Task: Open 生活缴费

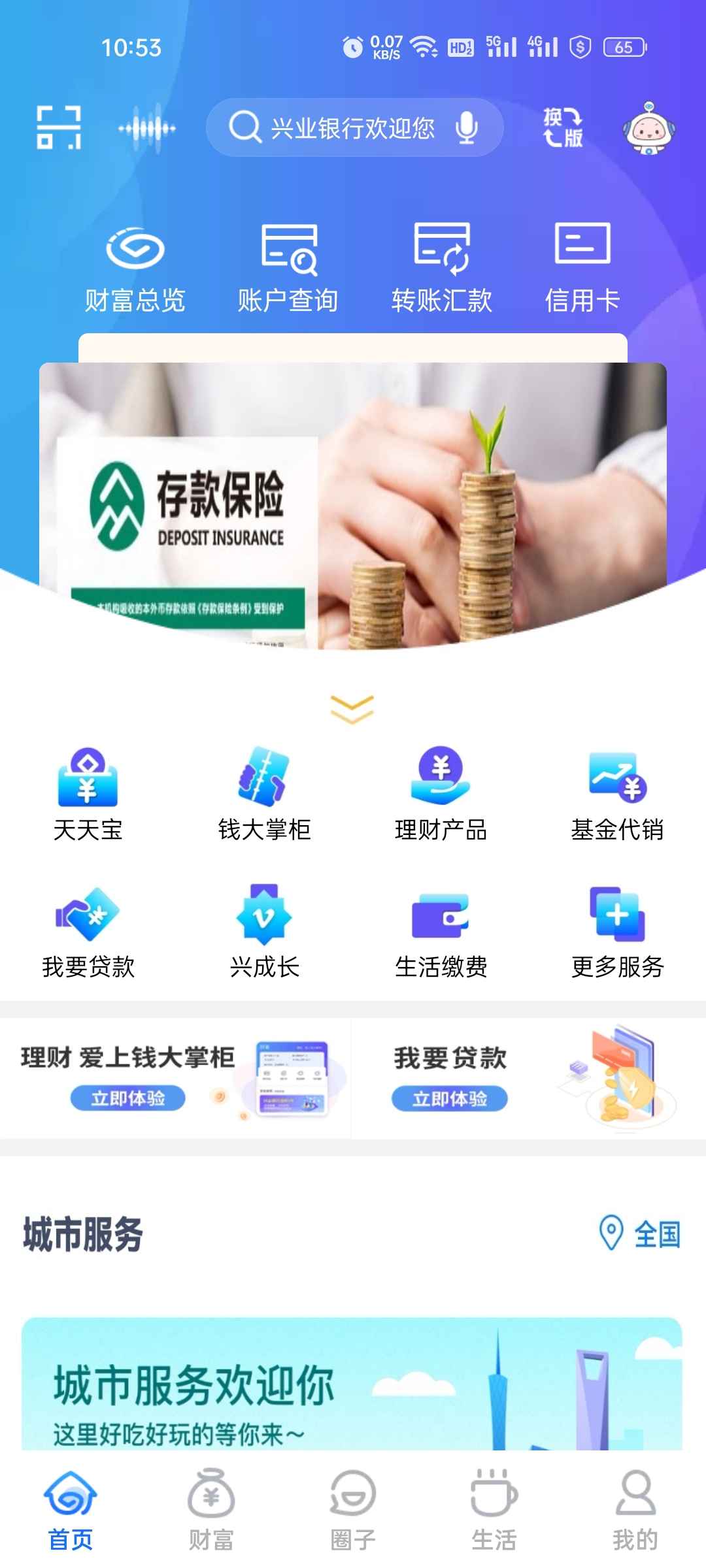Action: (441, 932)
